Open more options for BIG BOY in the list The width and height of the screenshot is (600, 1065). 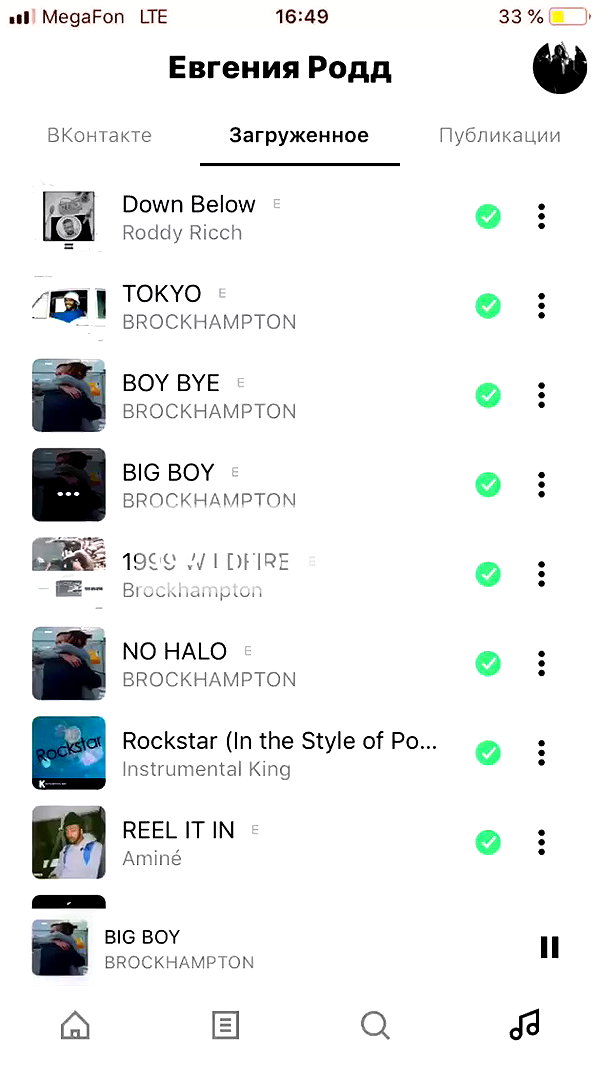(541, 484)
